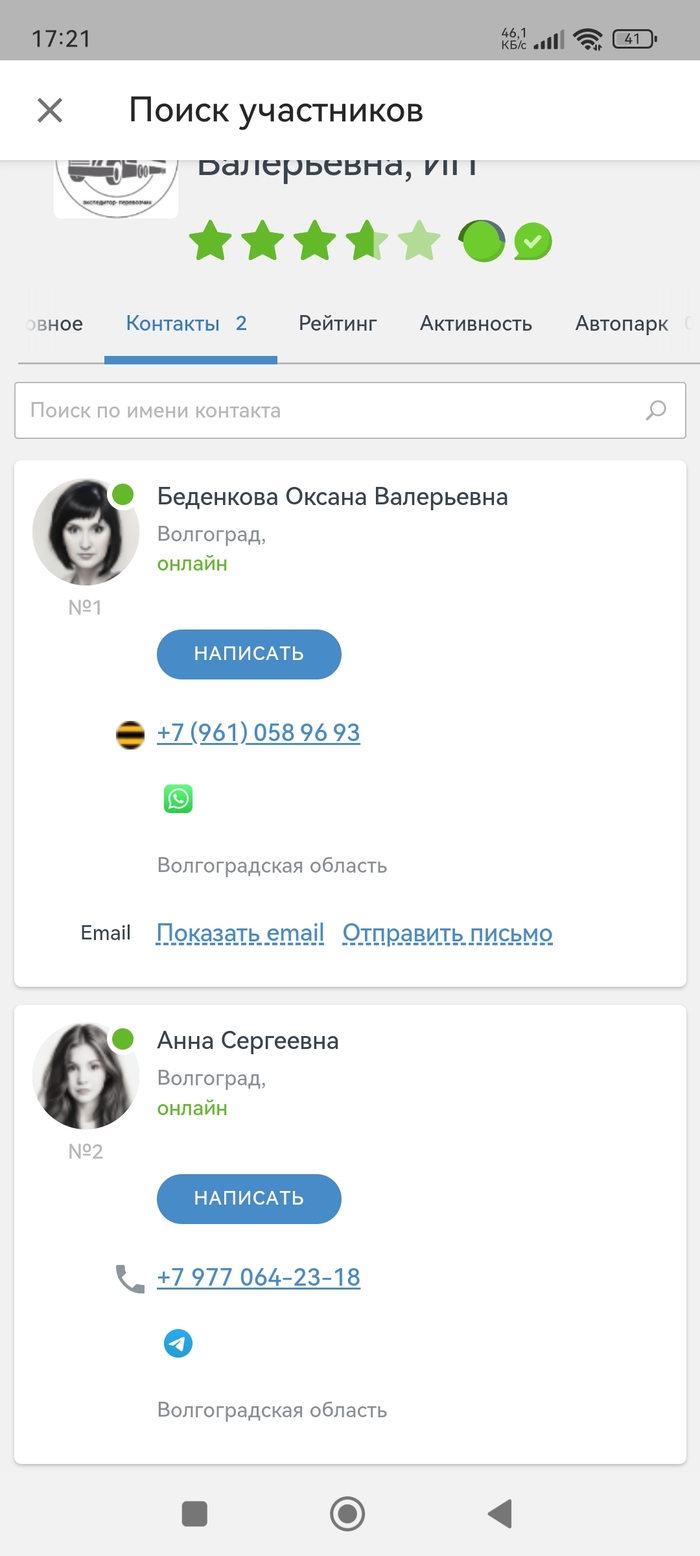The image size is (700, 1556).
Task: Focus the contact name search field
Action: 350,410
